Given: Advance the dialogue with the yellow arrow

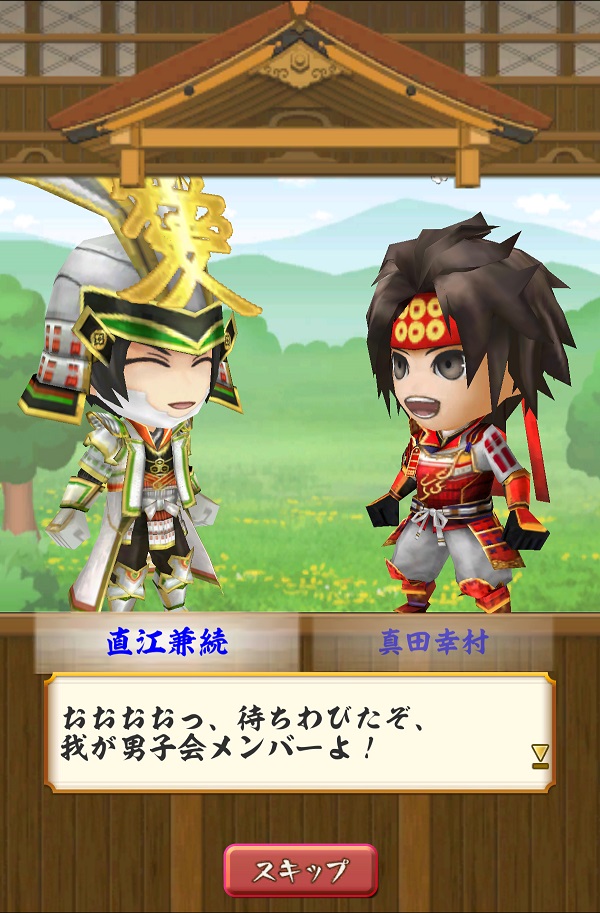Looking at the screenshot, I should pyautogui.click(x=540, y=756).
